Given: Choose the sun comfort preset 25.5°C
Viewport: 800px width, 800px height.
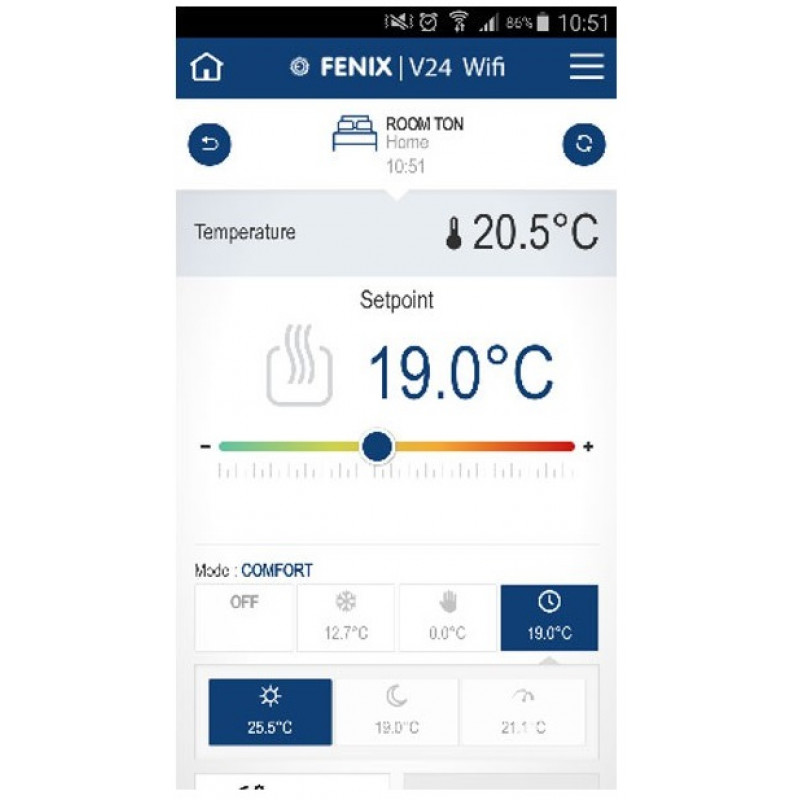Looking at the screenshot, I should [270, 711].
